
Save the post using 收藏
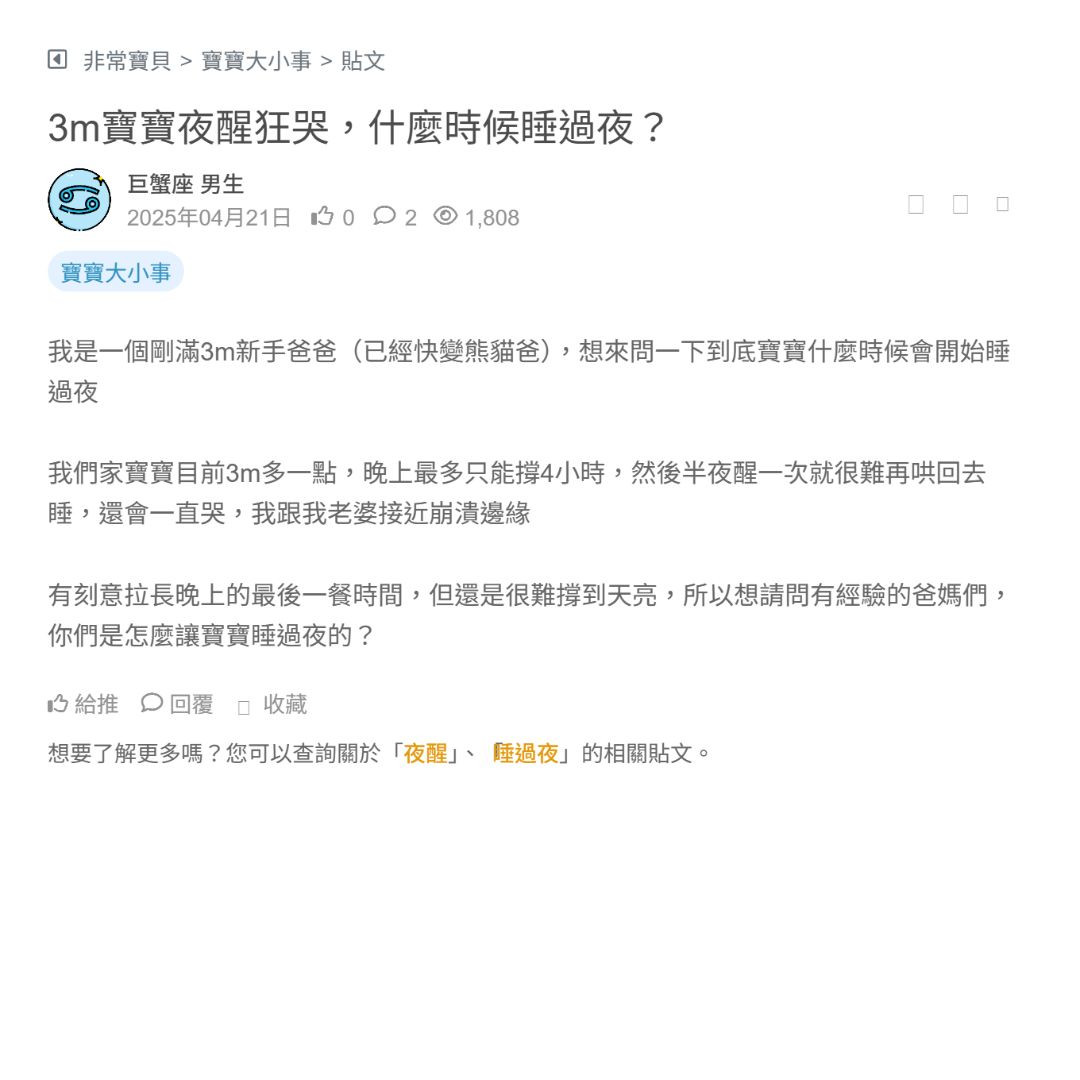[x=274, y=705]
